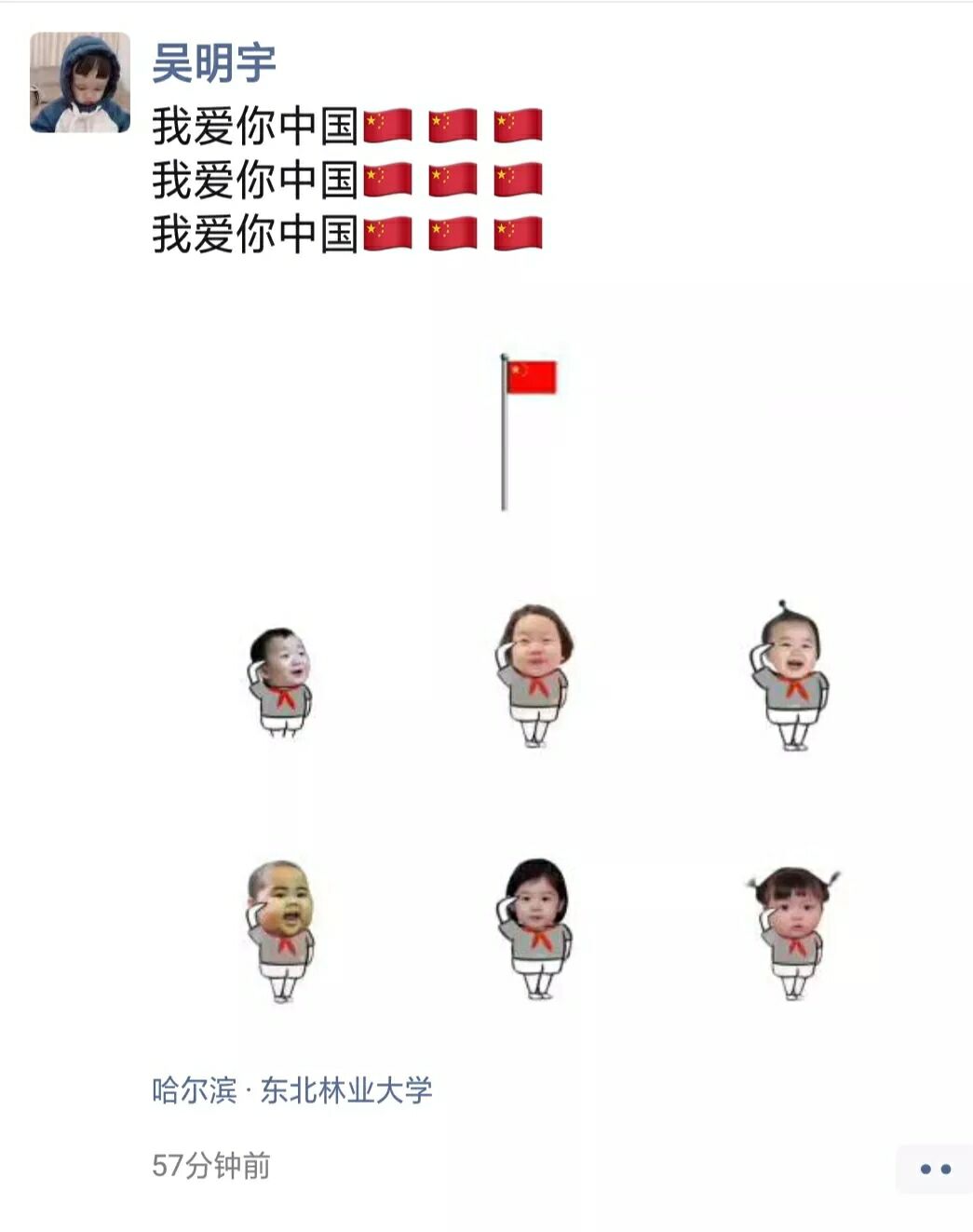Open the like and comment menu

[934, 1169]
